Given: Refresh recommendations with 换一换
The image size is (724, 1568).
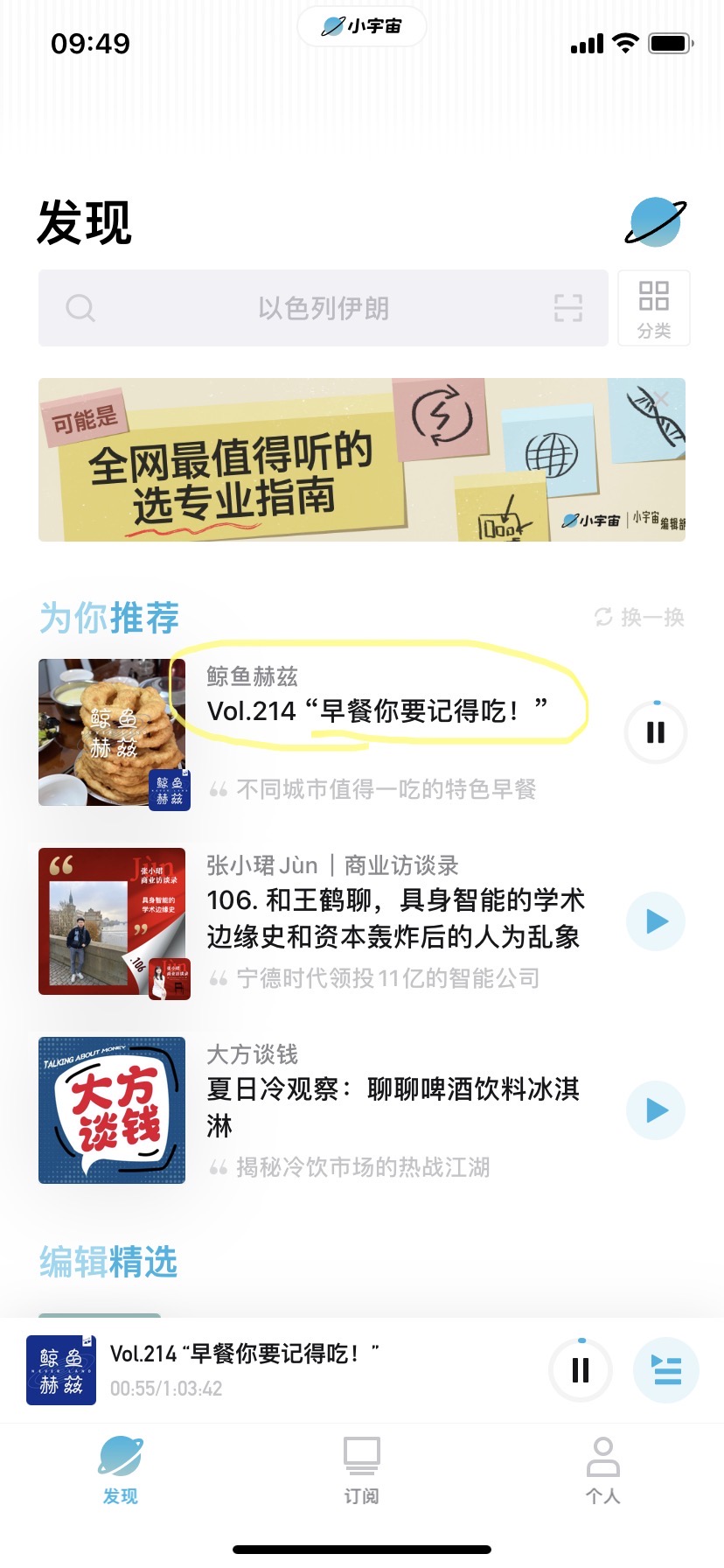Looking at the screenshot, I should pos(639,617).
